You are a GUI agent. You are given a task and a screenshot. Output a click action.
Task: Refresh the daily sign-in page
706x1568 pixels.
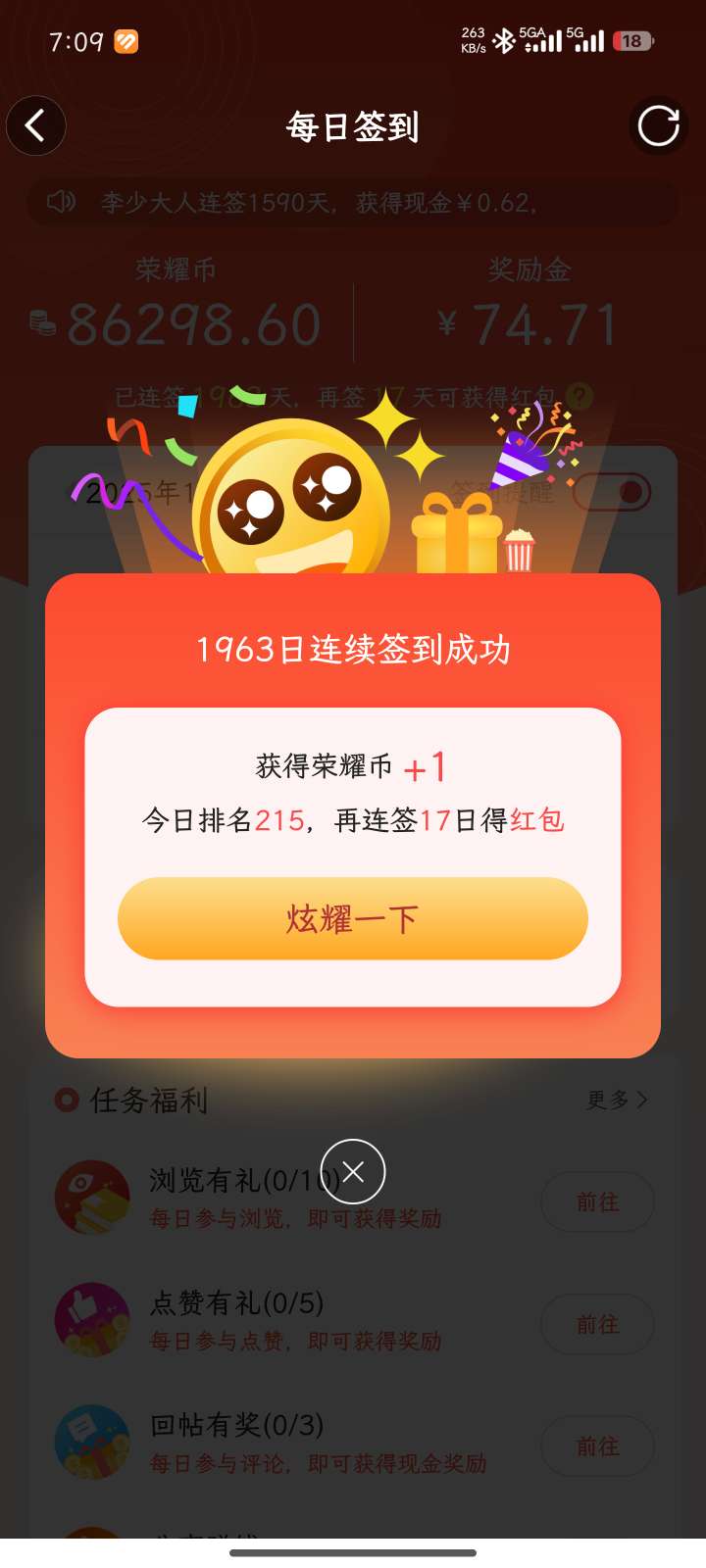[x=658, y=126]
